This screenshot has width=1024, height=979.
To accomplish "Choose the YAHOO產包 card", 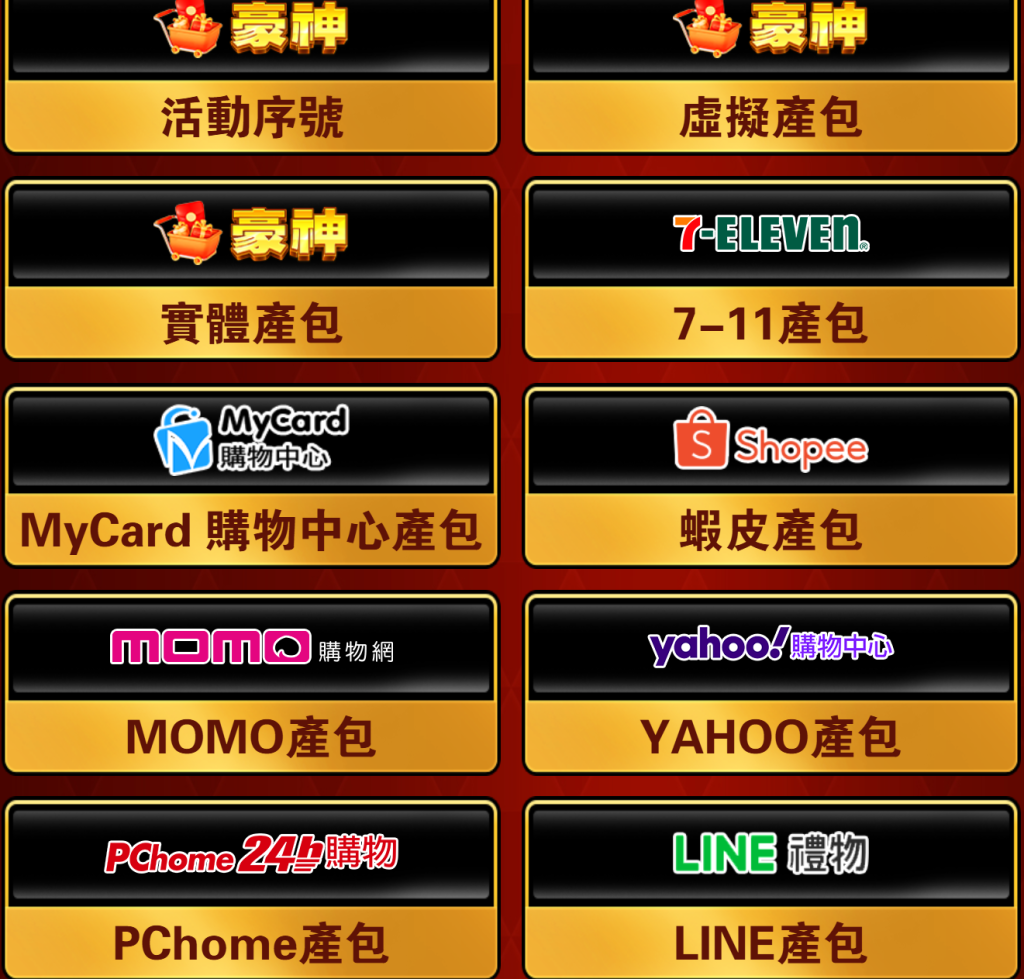I will (770, 683).
